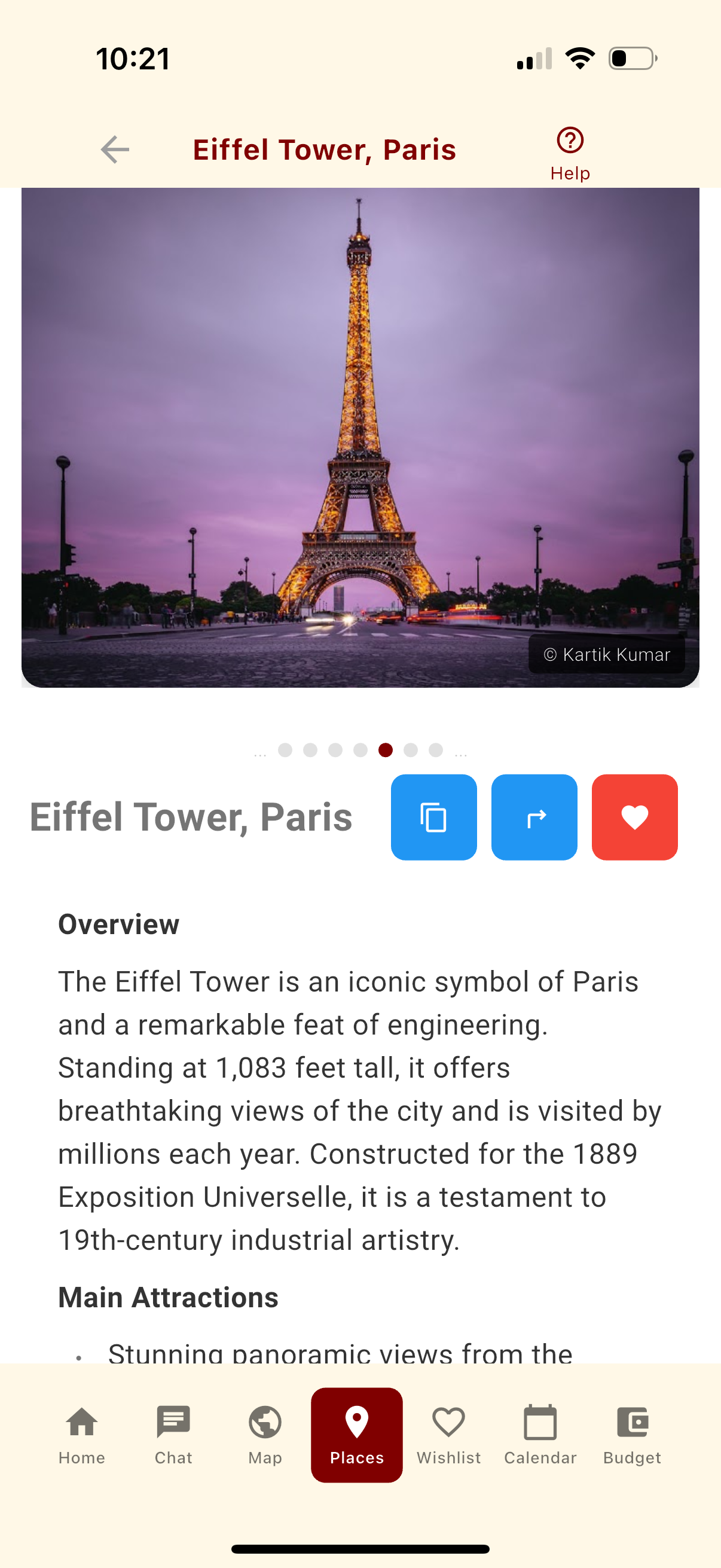Tap the Kartik Kumar photo credit

607,654
